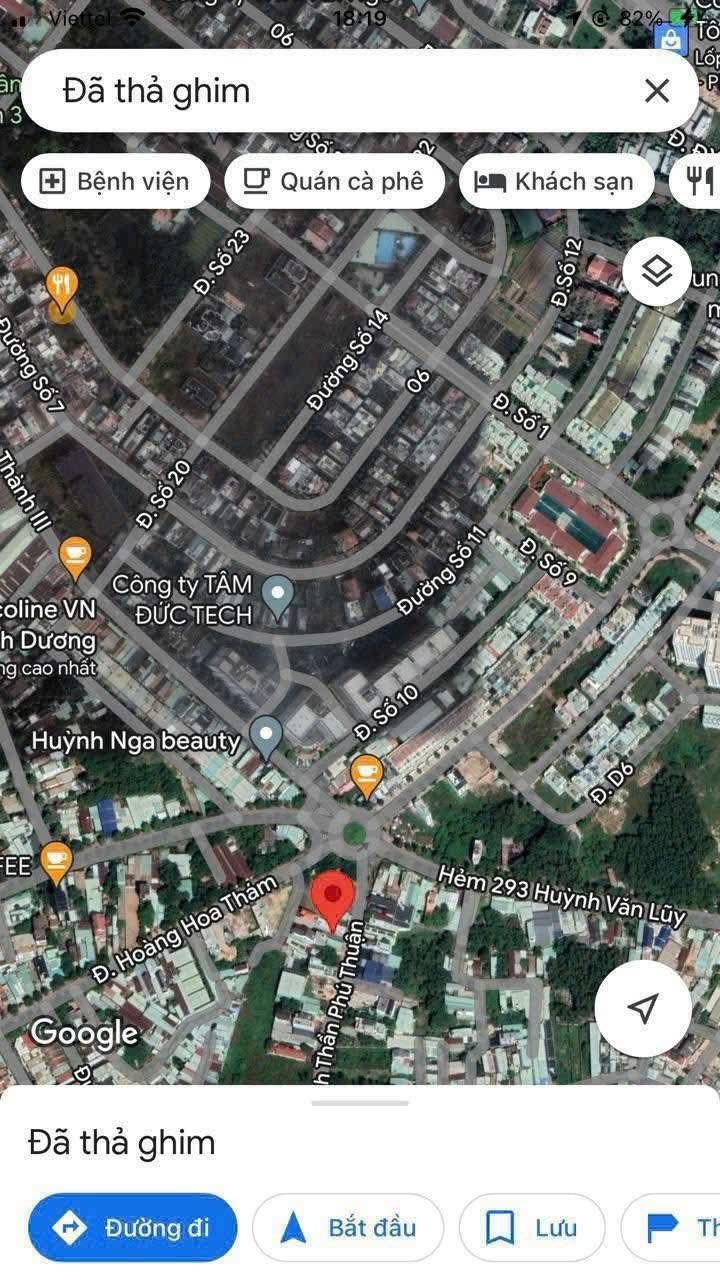The image size is (720, 1280).
Task: Select the Quán cà phê chip
Action: [x=334, y=181]
